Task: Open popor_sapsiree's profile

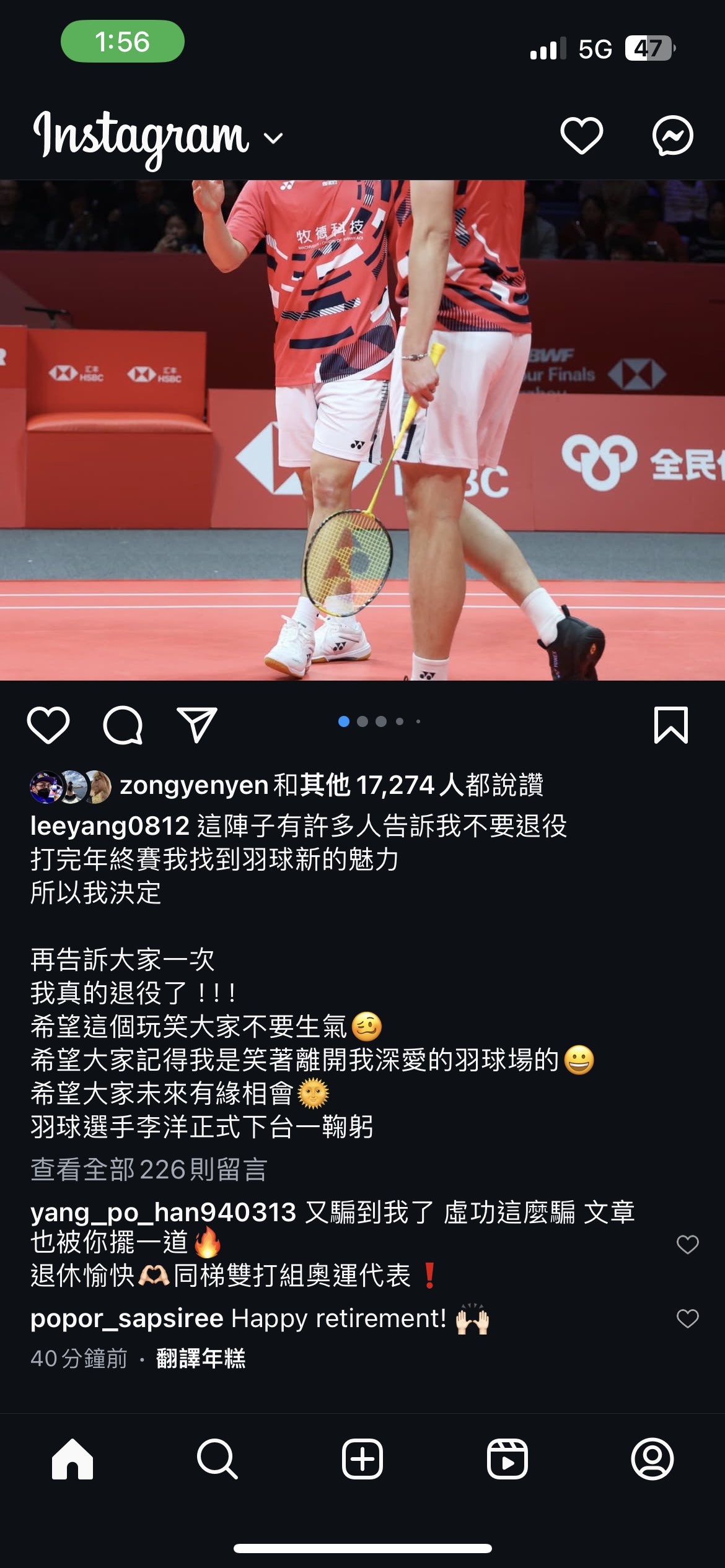Action: pos(127,1318)
